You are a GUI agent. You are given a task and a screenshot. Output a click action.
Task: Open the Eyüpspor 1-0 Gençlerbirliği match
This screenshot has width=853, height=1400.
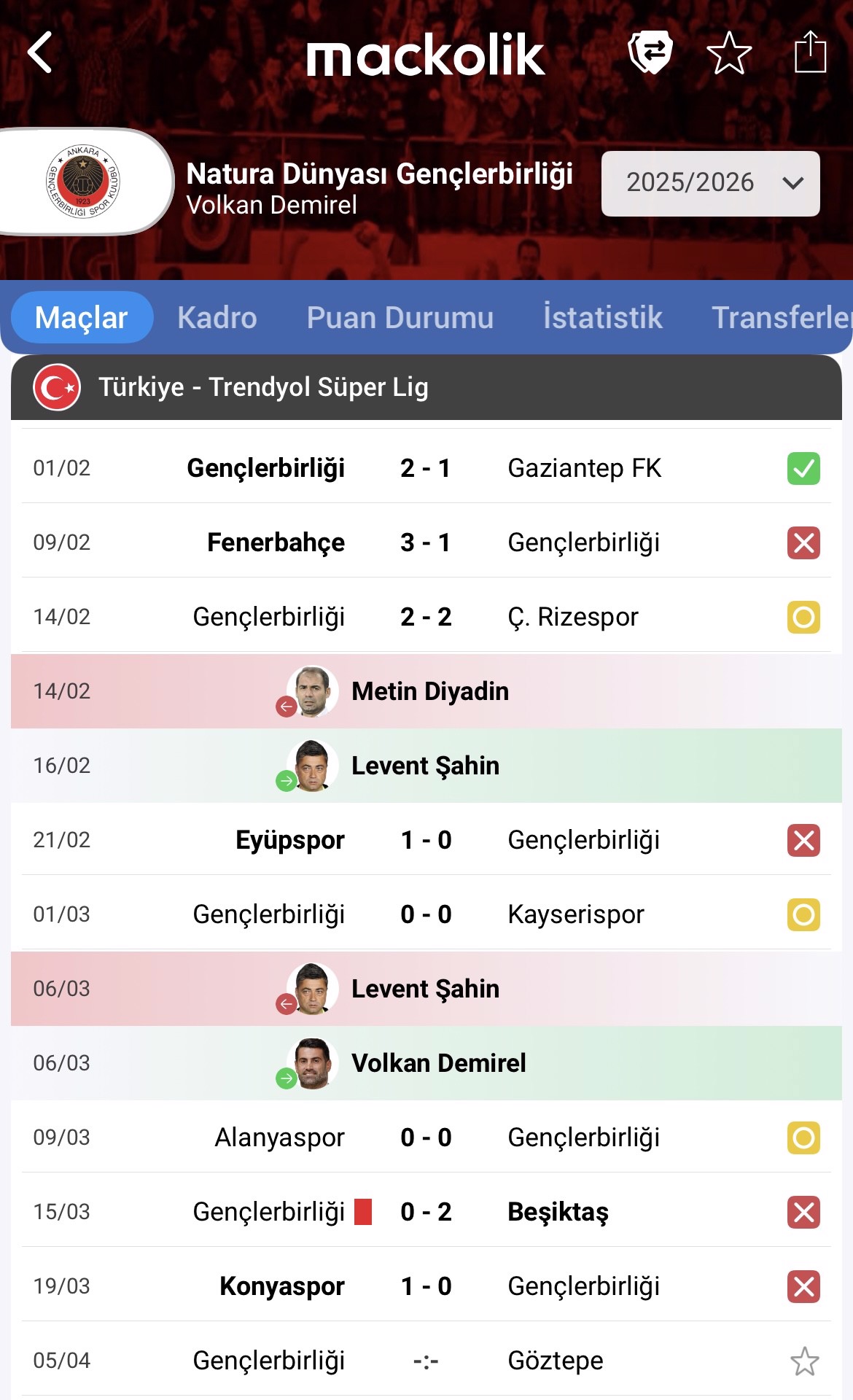point(426,840)
